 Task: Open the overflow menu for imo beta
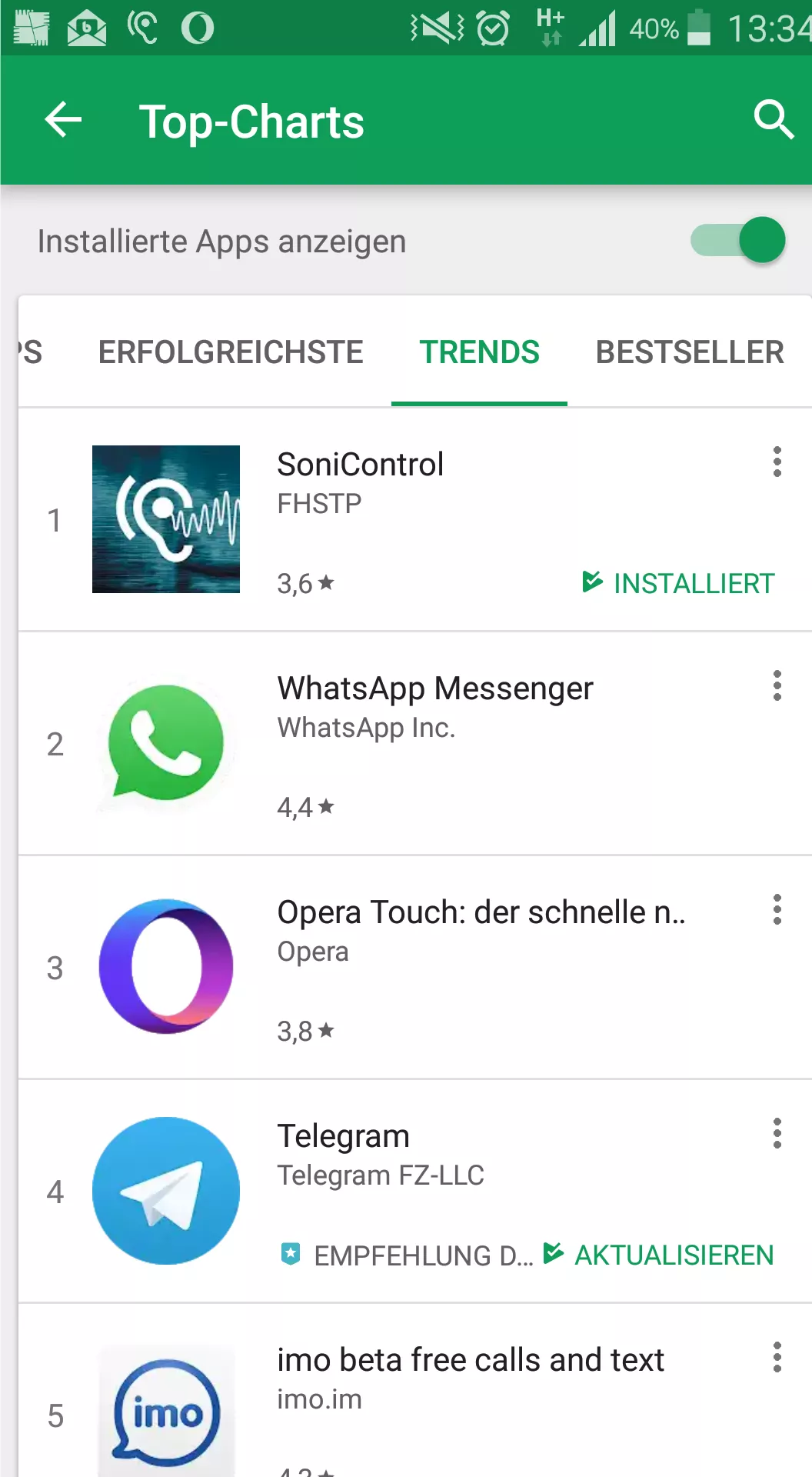click(777, 1359)
